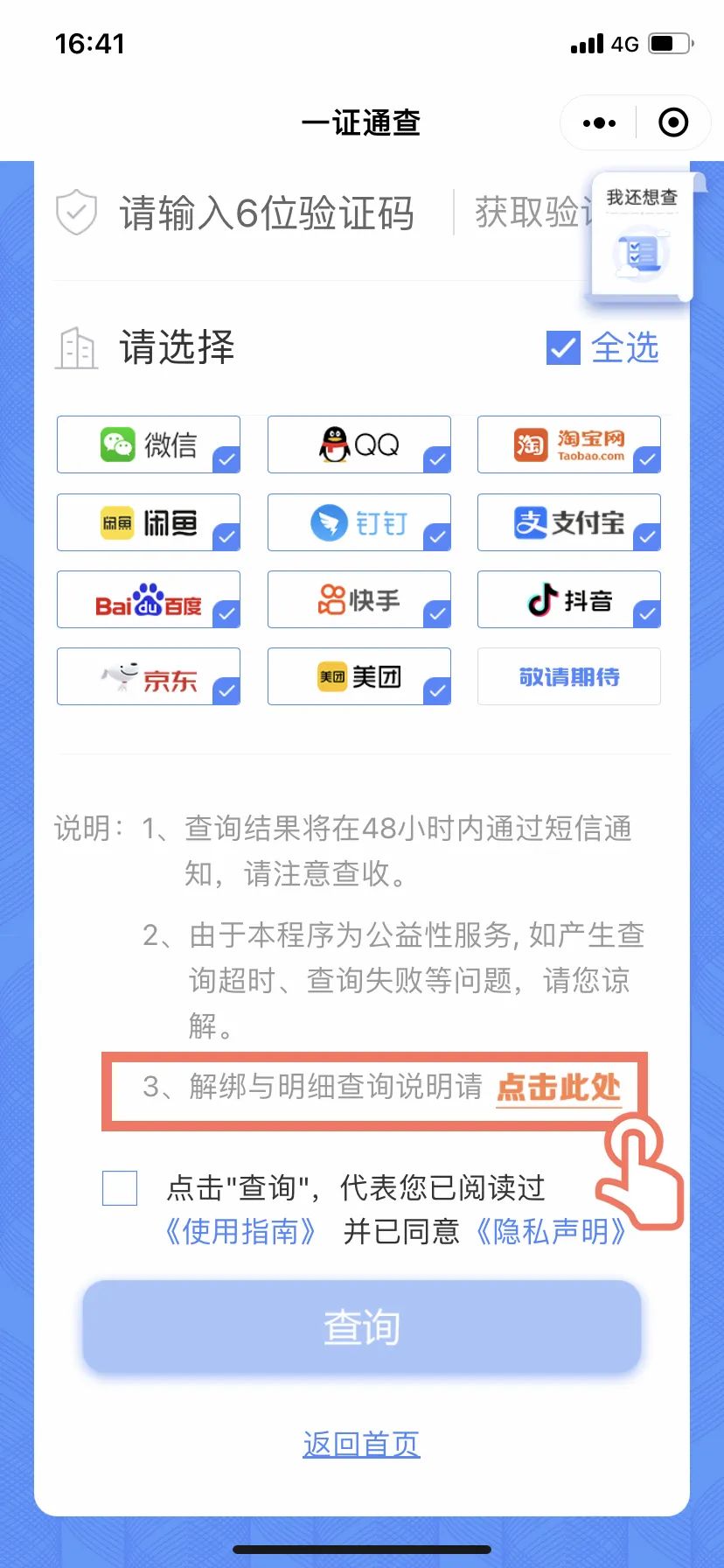Uncheck the 支付宝 platform tile
Image resolution: width=724 pixels, height=1568 pixels.
coord(568,522)
